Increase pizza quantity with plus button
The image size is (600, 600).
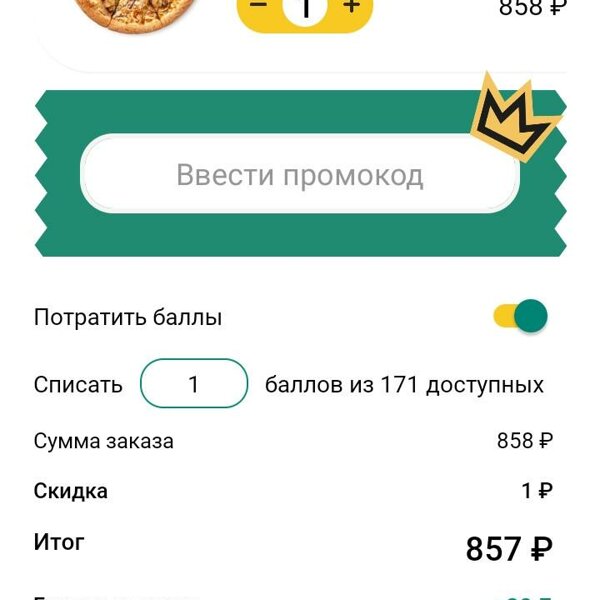click(x=351, y=8)
